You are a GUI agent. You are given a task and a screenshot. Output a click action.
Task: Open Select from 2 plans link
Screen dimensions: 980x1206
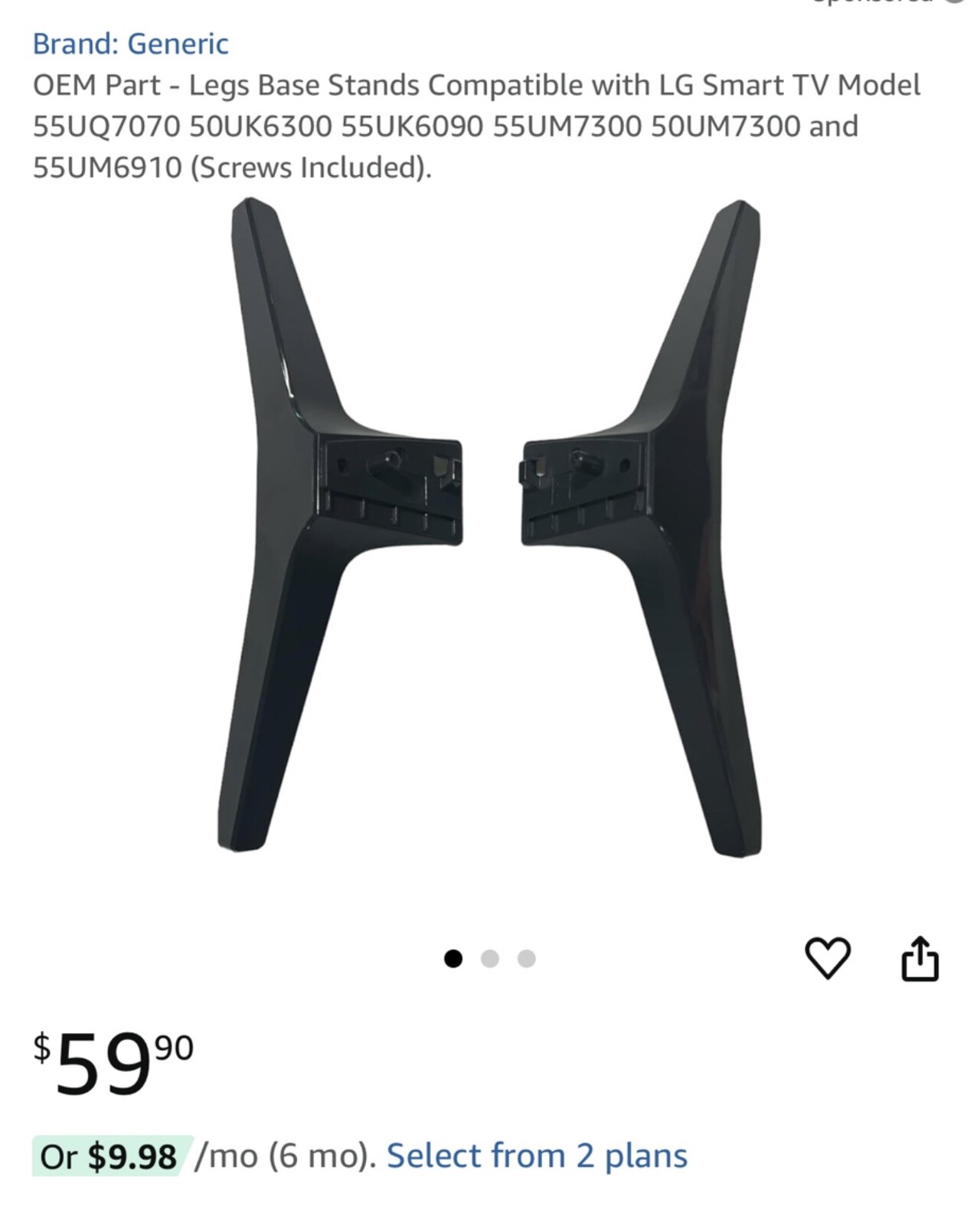[x=537, y=1155]
